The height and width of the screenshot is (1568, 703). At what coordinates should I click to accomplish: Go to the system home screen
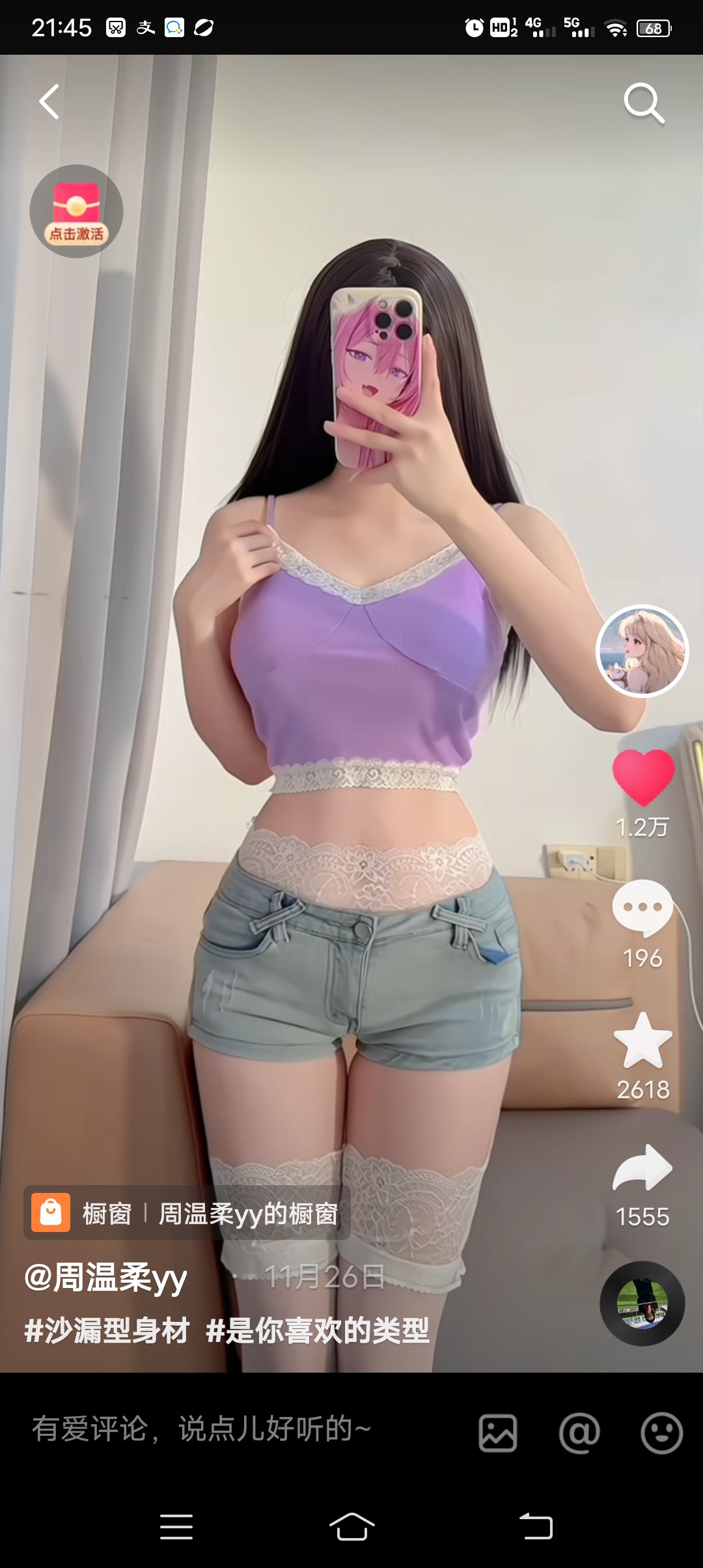pyautogui.click(x=351, y=1526)
